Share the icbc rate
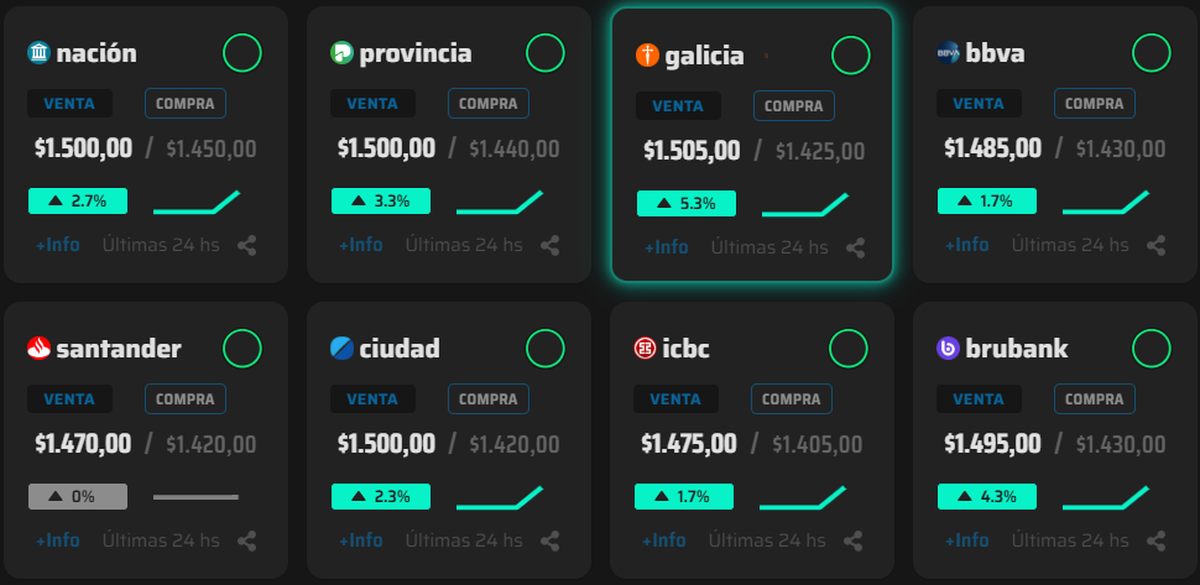This screenshot has width=1200, height=585. coord(853,541)
